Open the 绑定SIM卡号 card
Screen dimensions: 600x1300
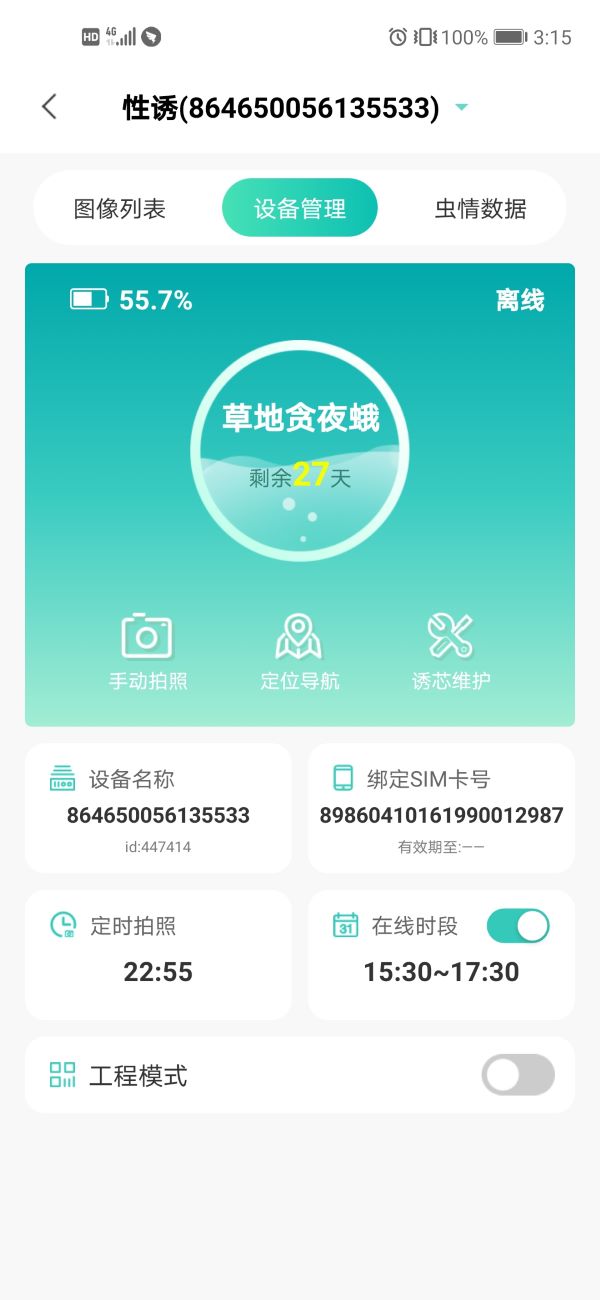(x=441, y=808)
